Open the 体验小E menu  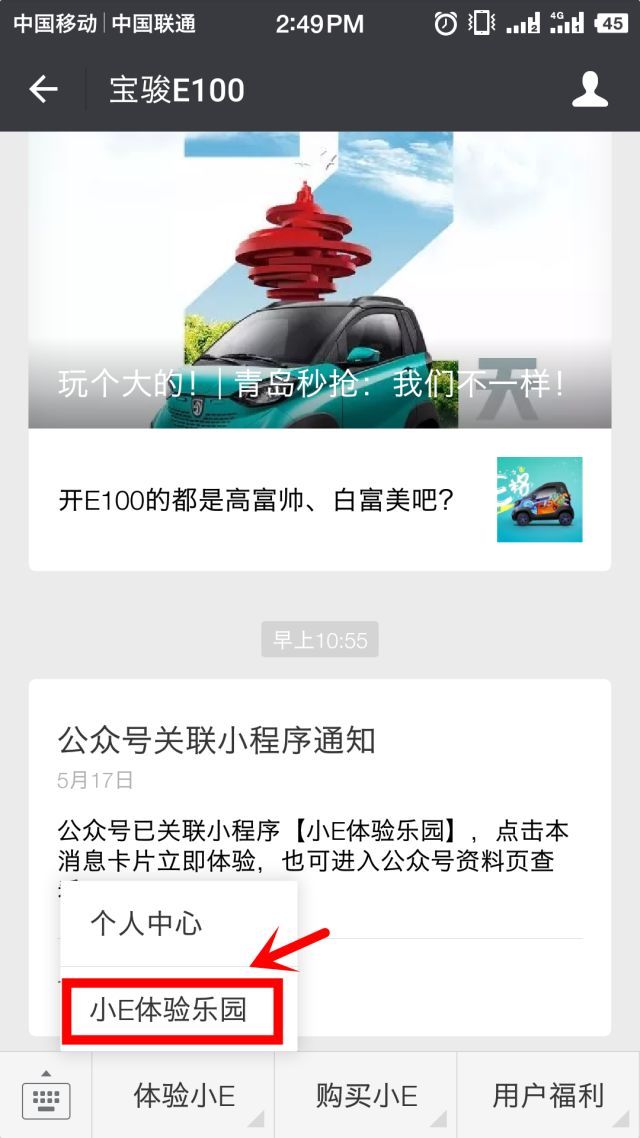[x=184, y=1095]
